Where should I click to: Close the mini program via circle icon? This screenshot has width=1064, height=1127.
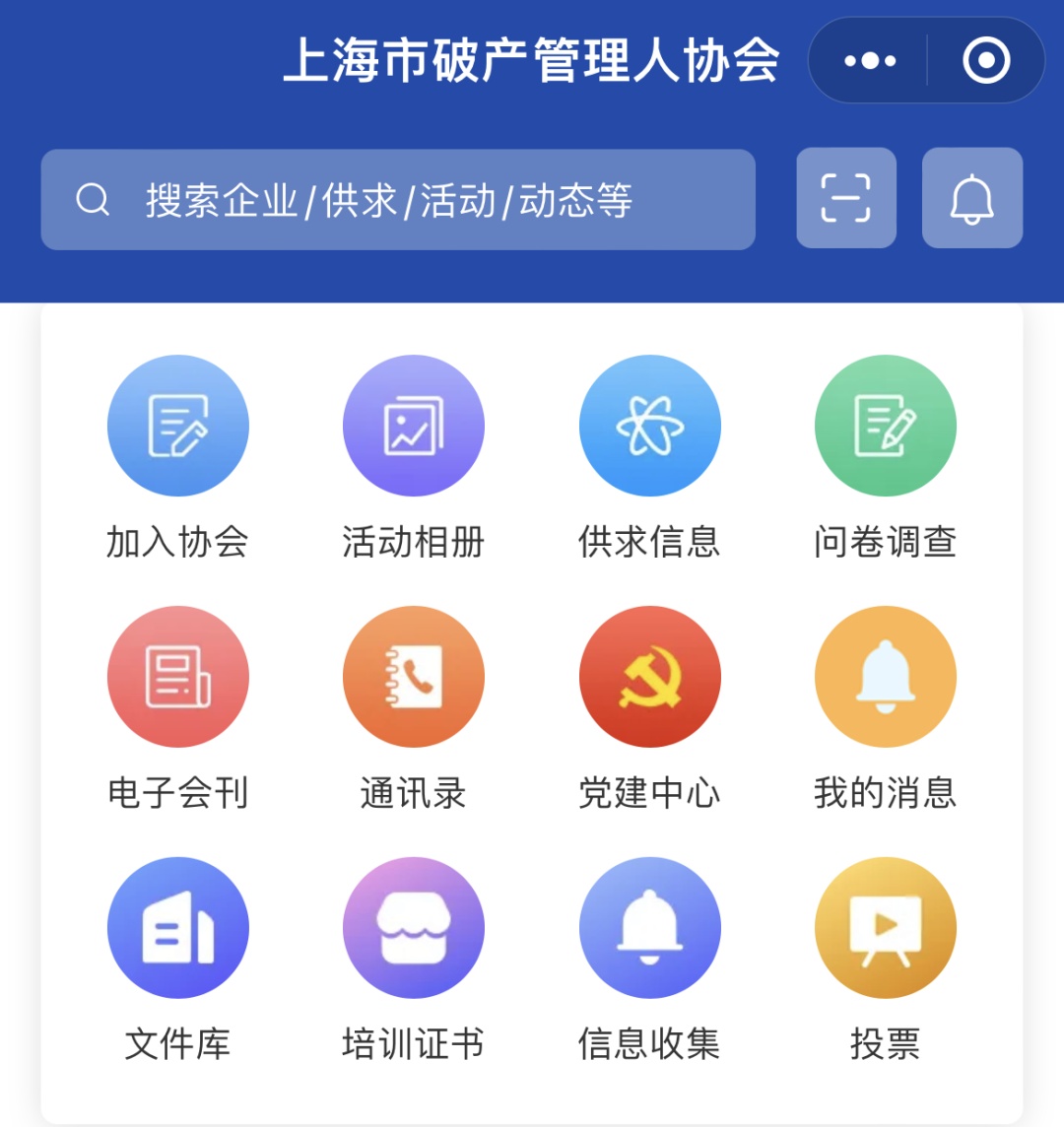(986, 61)
